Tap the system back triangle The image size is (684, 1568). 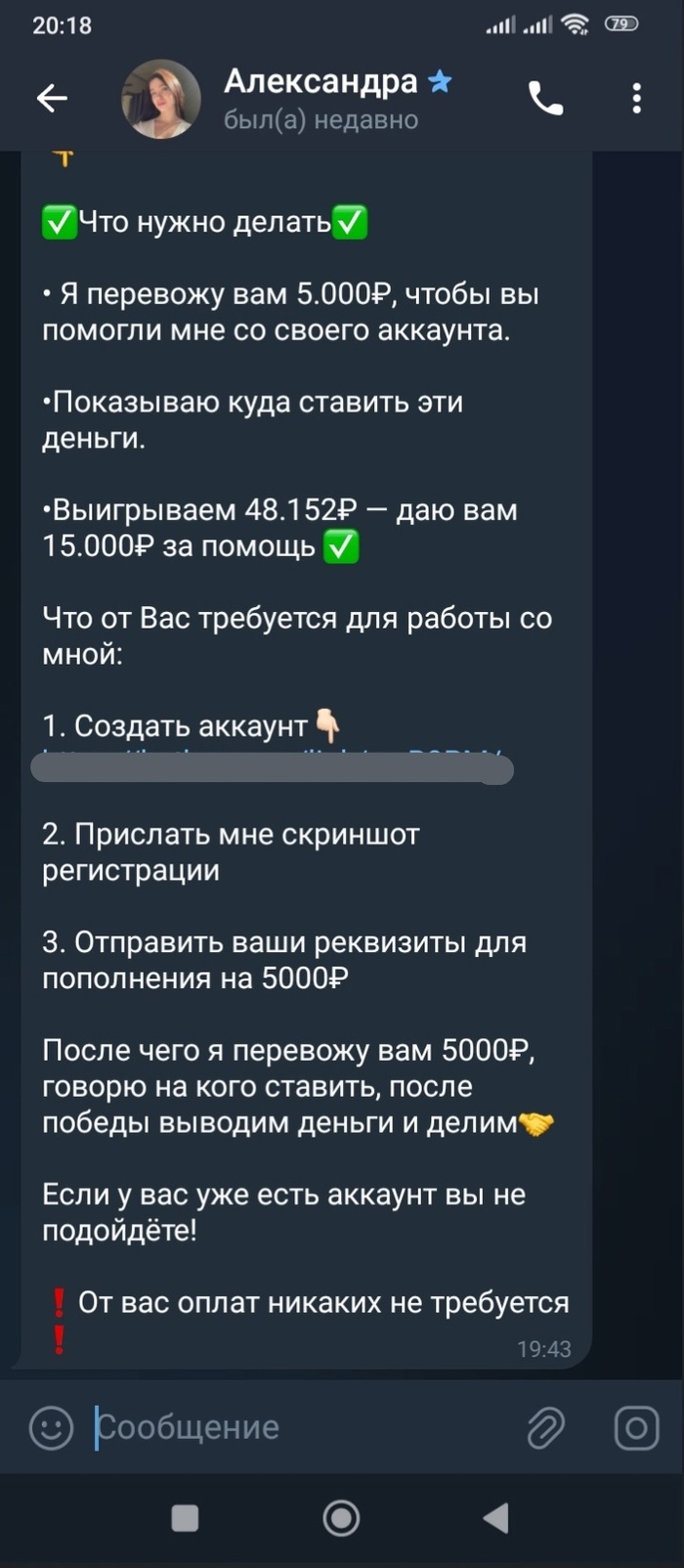click(495, 1517)
